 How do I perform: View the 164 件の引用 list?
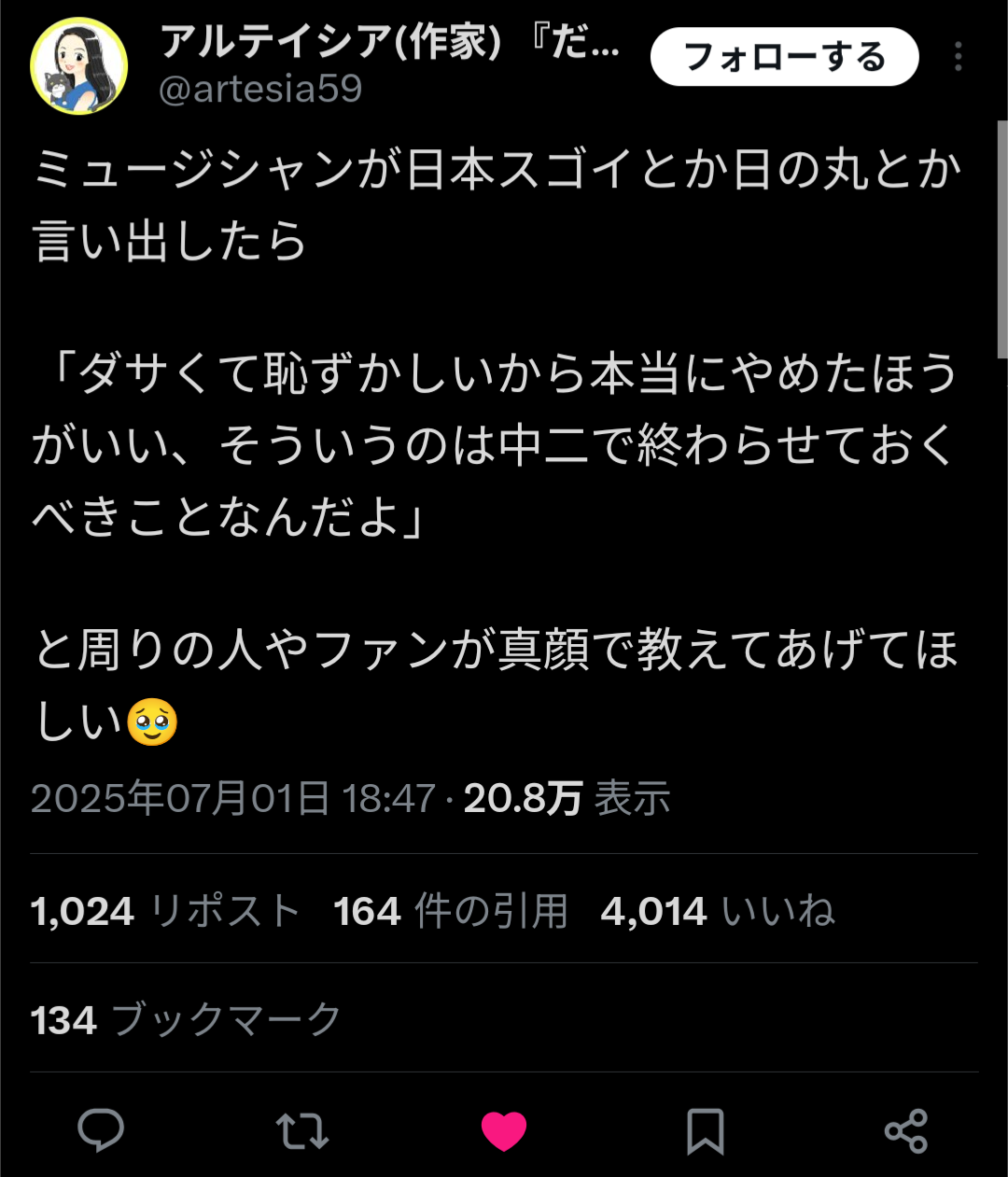pyautogui.click(x=451, y=911)
